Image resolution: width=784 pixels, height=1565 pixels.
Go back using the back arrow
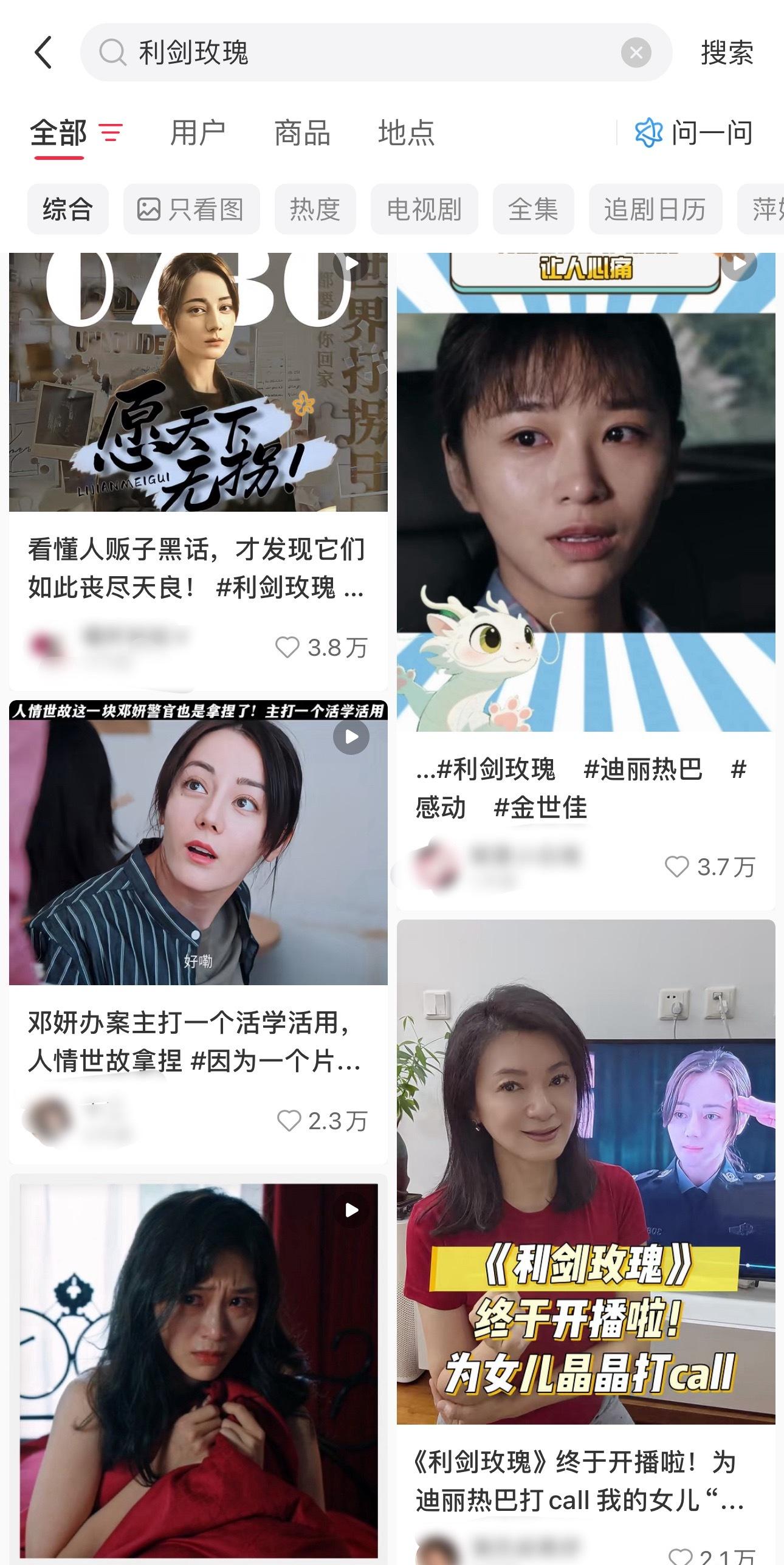click(x=44, y=52)
